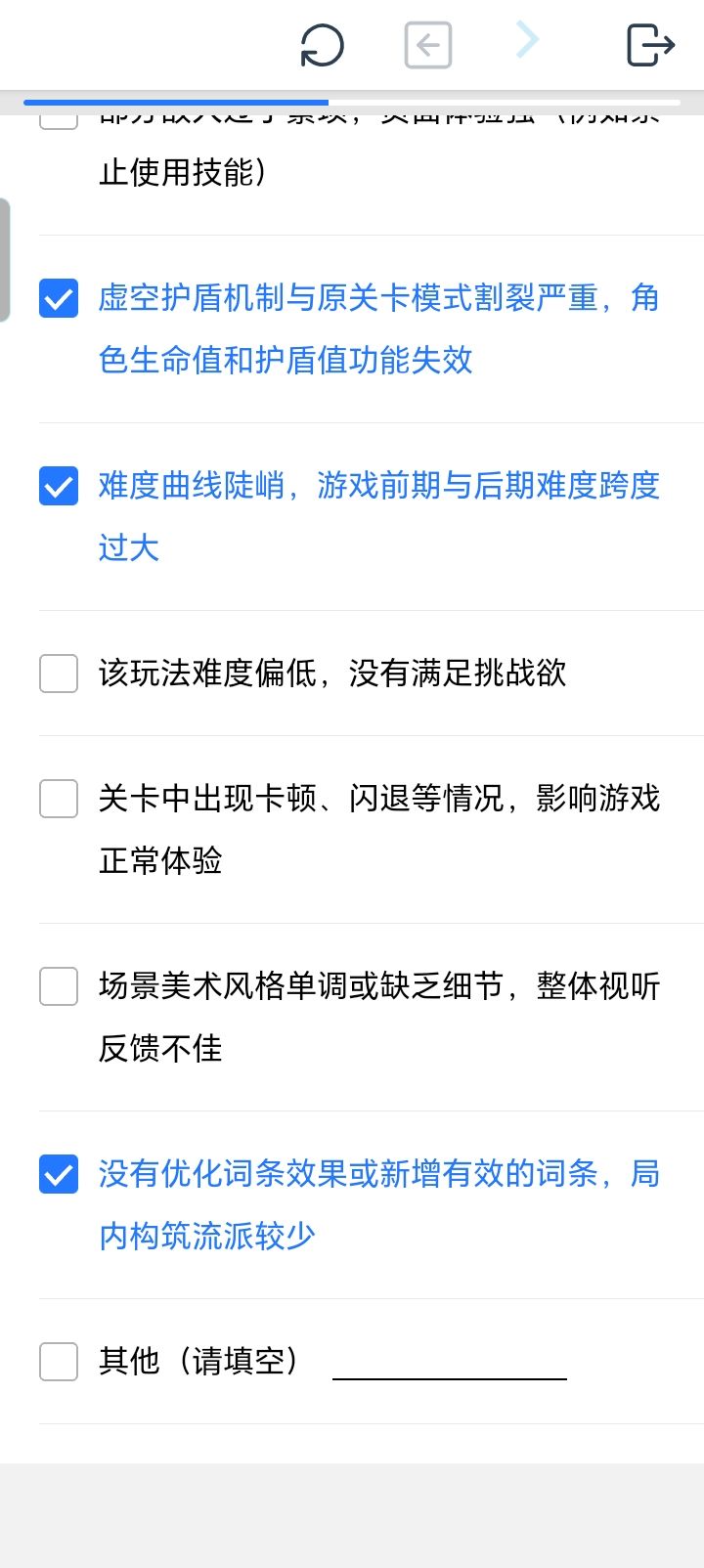Tap the refresh icon in the toolbar
The image size is (704, 1568).
323,45
